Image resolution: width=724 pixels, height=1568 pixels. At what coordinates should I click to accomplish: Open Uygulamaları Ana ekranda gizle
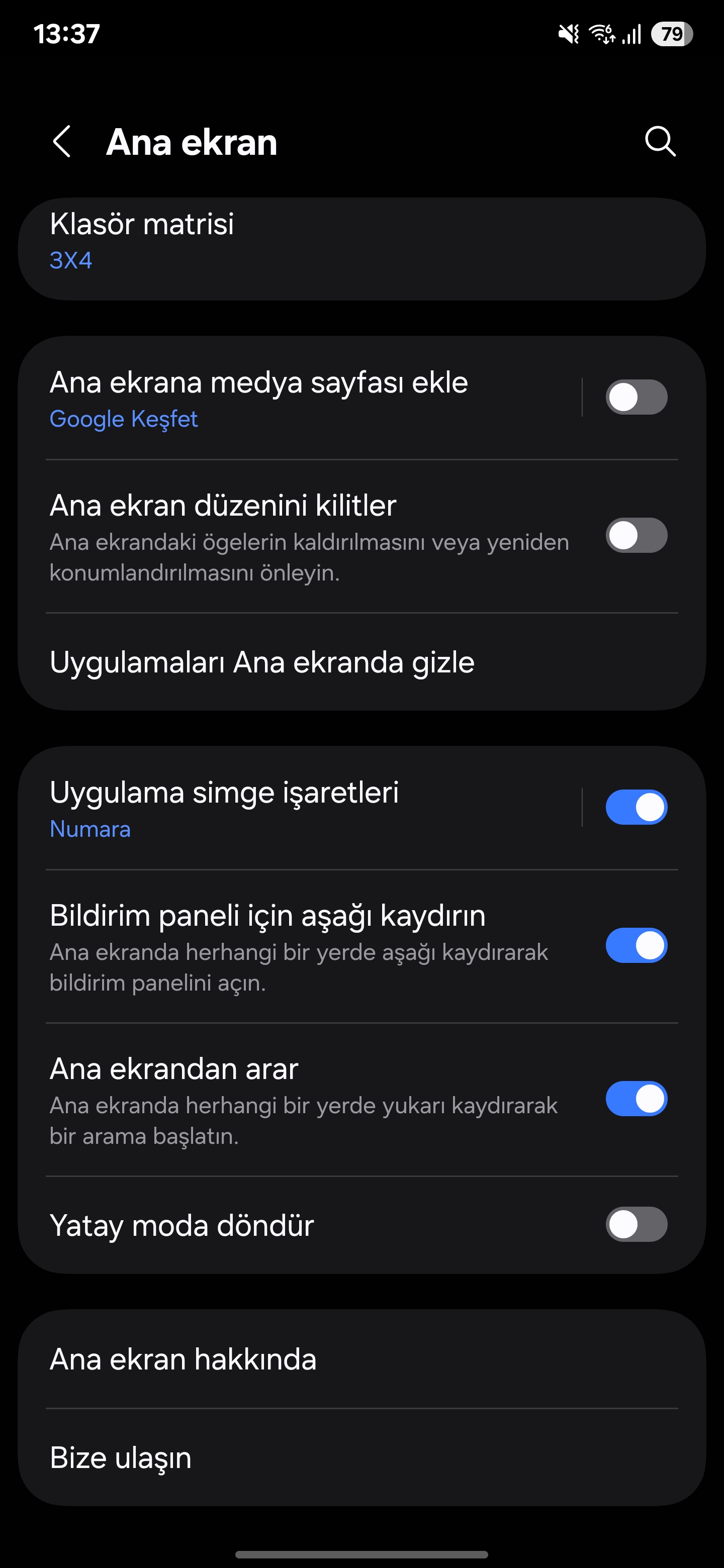point(361,662)
